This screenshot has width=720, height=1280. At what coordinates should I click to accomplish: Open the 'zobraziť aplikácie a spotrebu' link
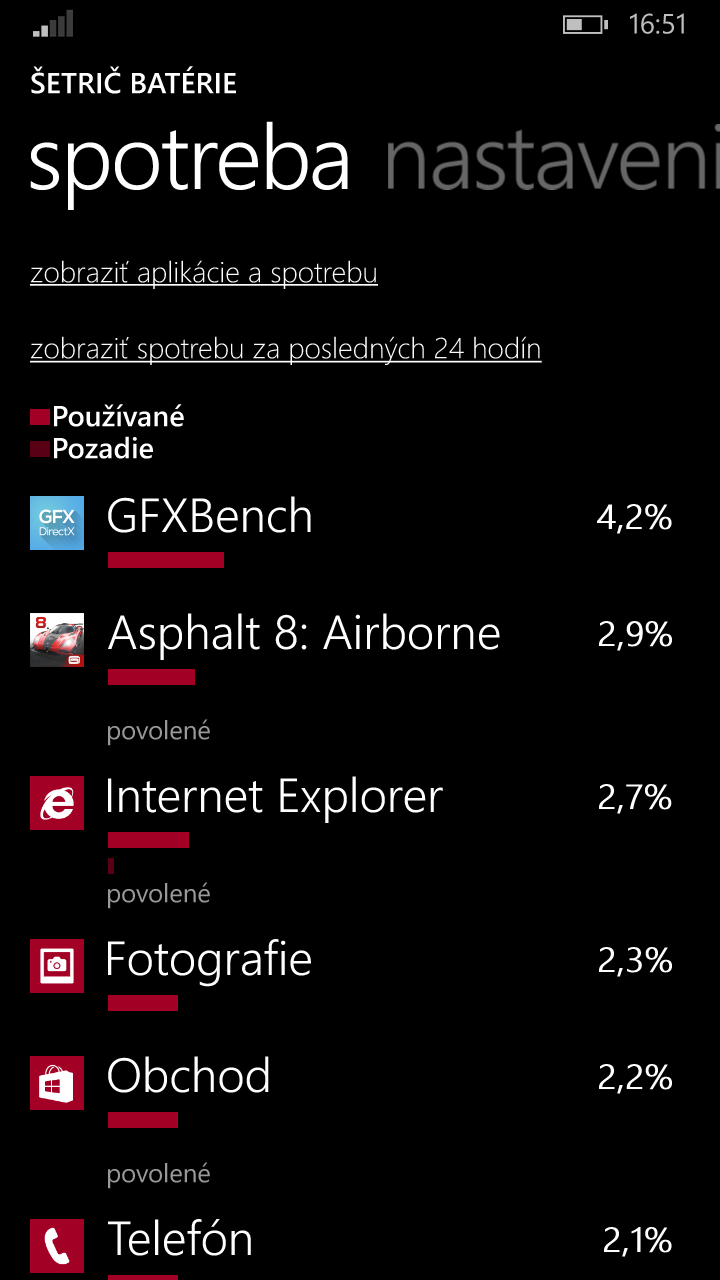(x=204, y=273)
